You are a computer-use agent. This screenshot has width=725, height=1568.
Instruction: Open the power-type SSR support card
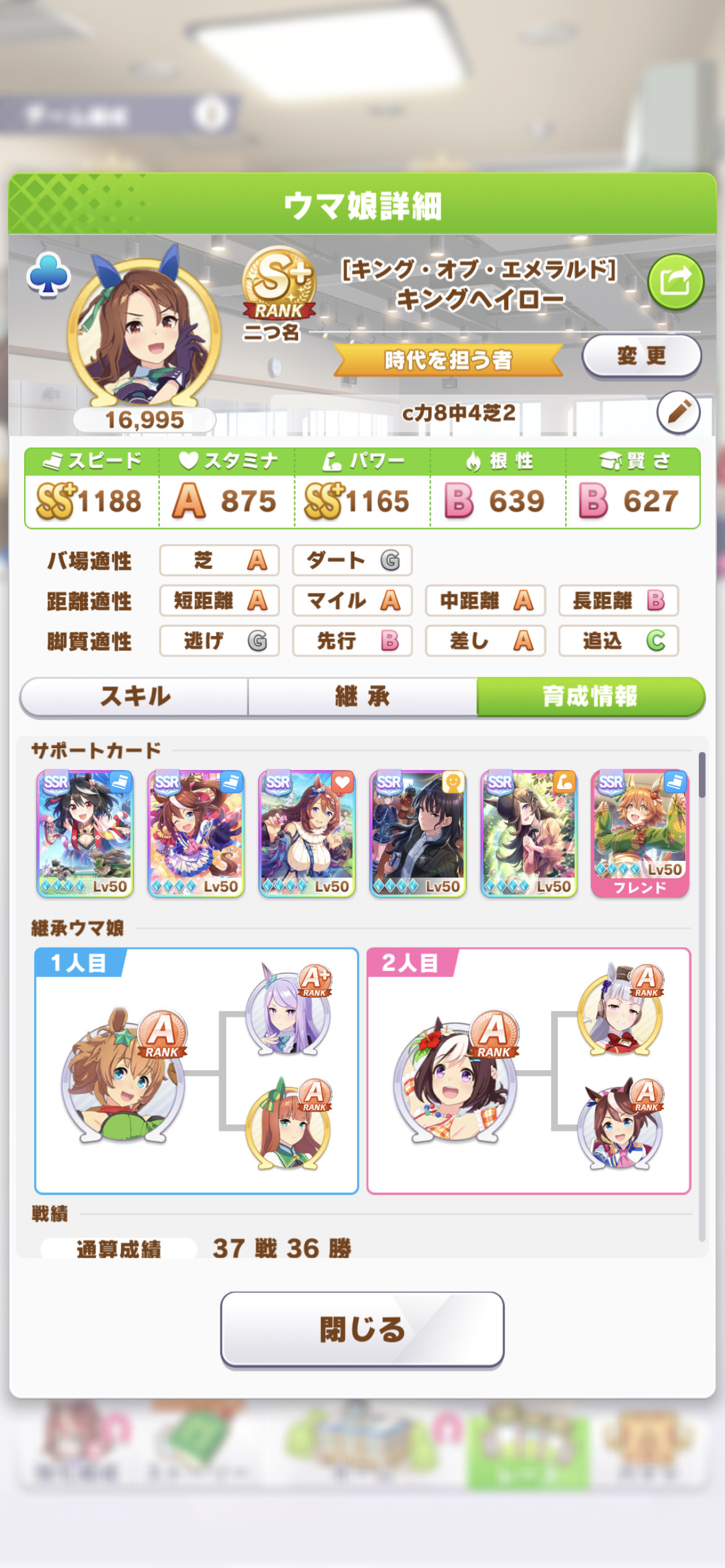point(529,834)
